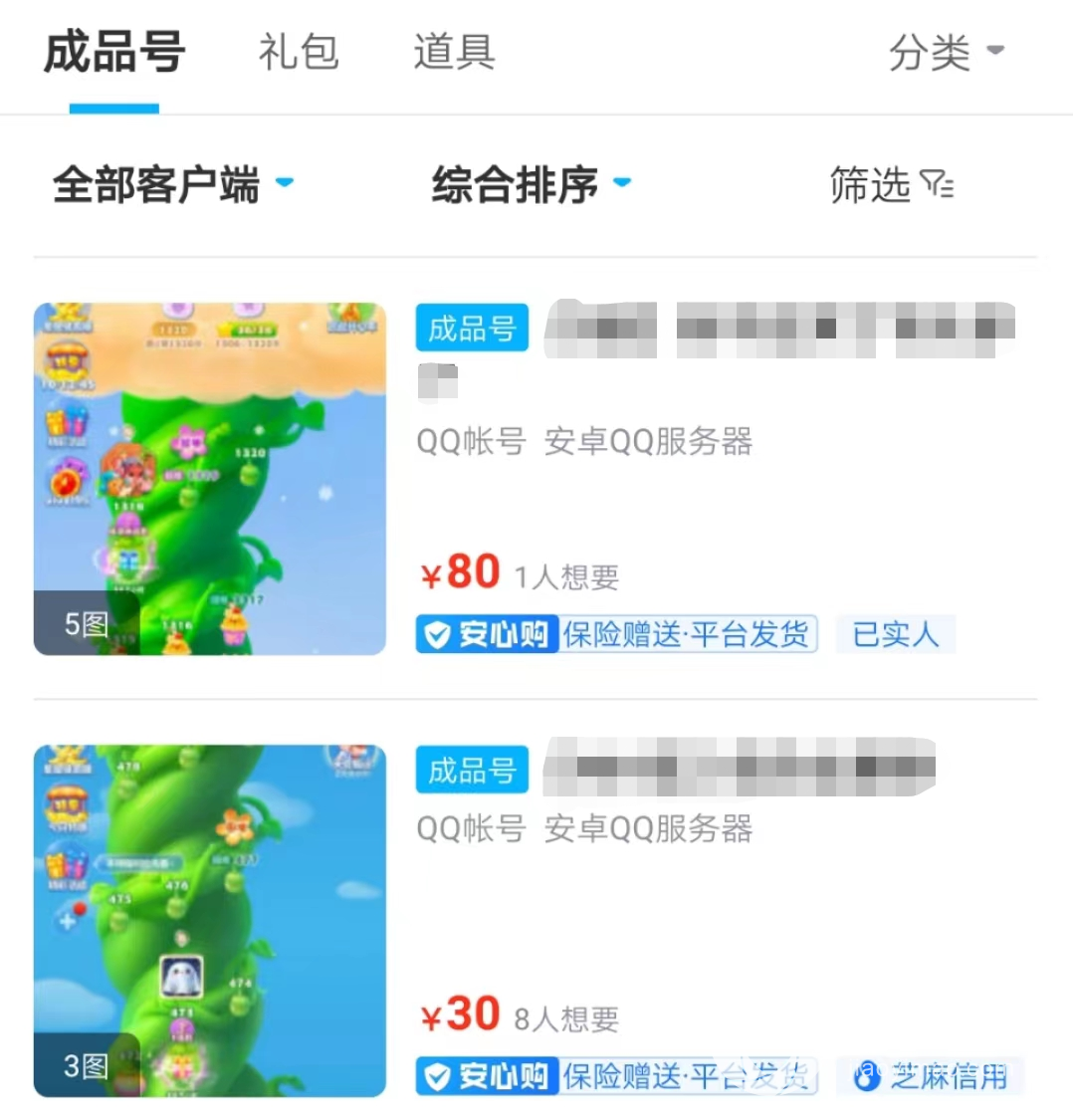
Task: Open the 综合排序 sorting dropdown
Action: click(531, 185)
